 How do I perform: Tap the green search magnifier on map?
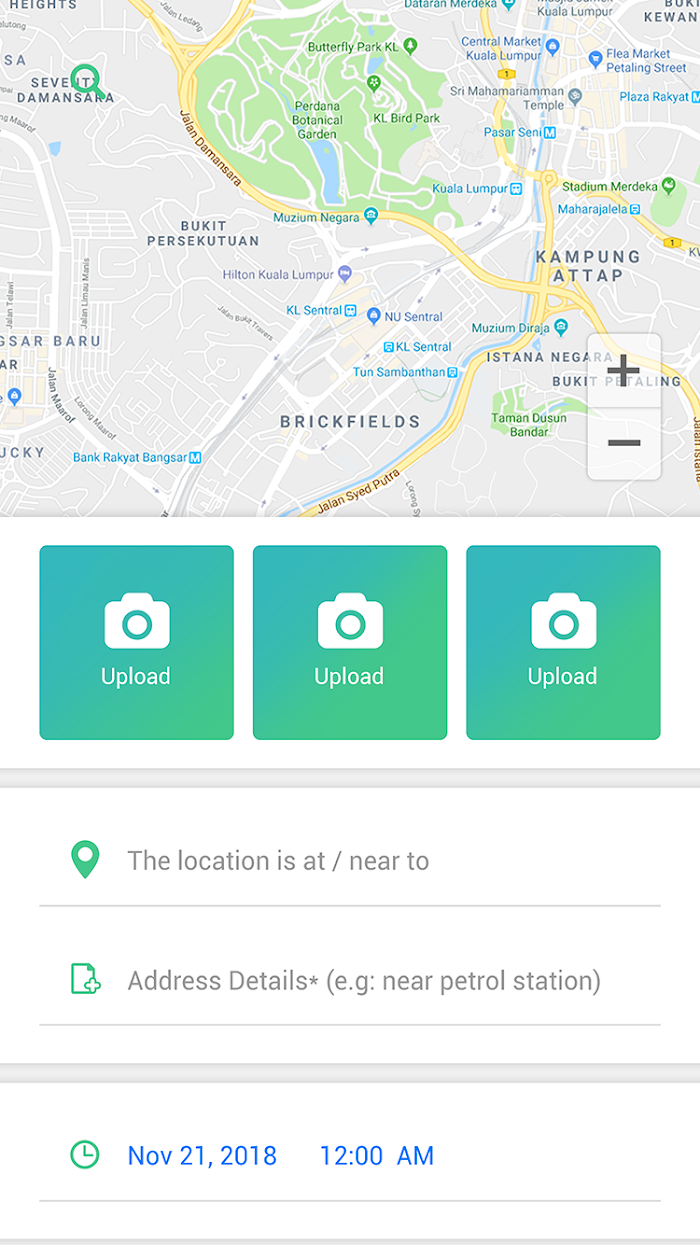89,83
